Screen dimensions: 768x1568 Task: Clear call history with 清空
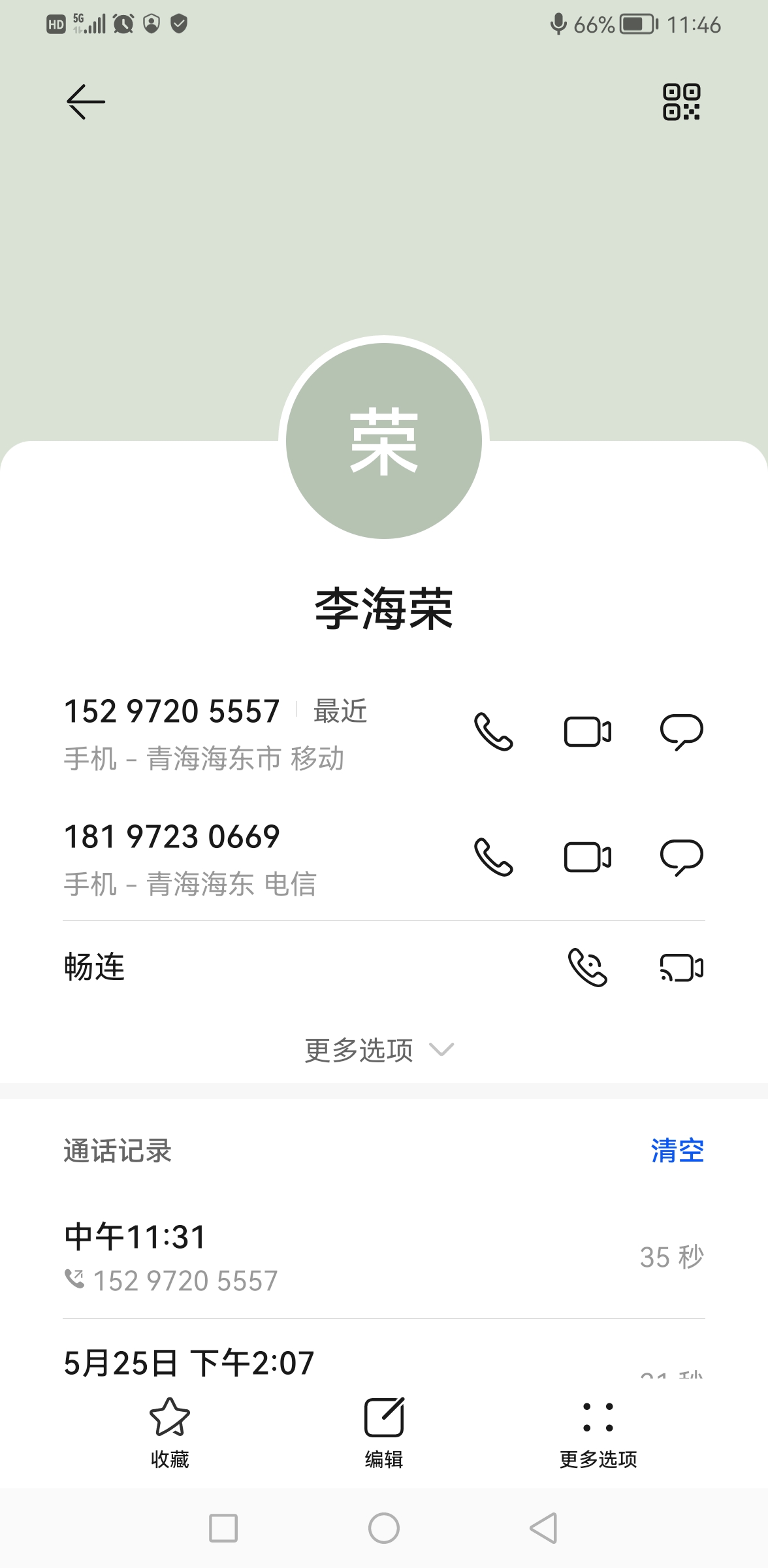(677, 1151)
